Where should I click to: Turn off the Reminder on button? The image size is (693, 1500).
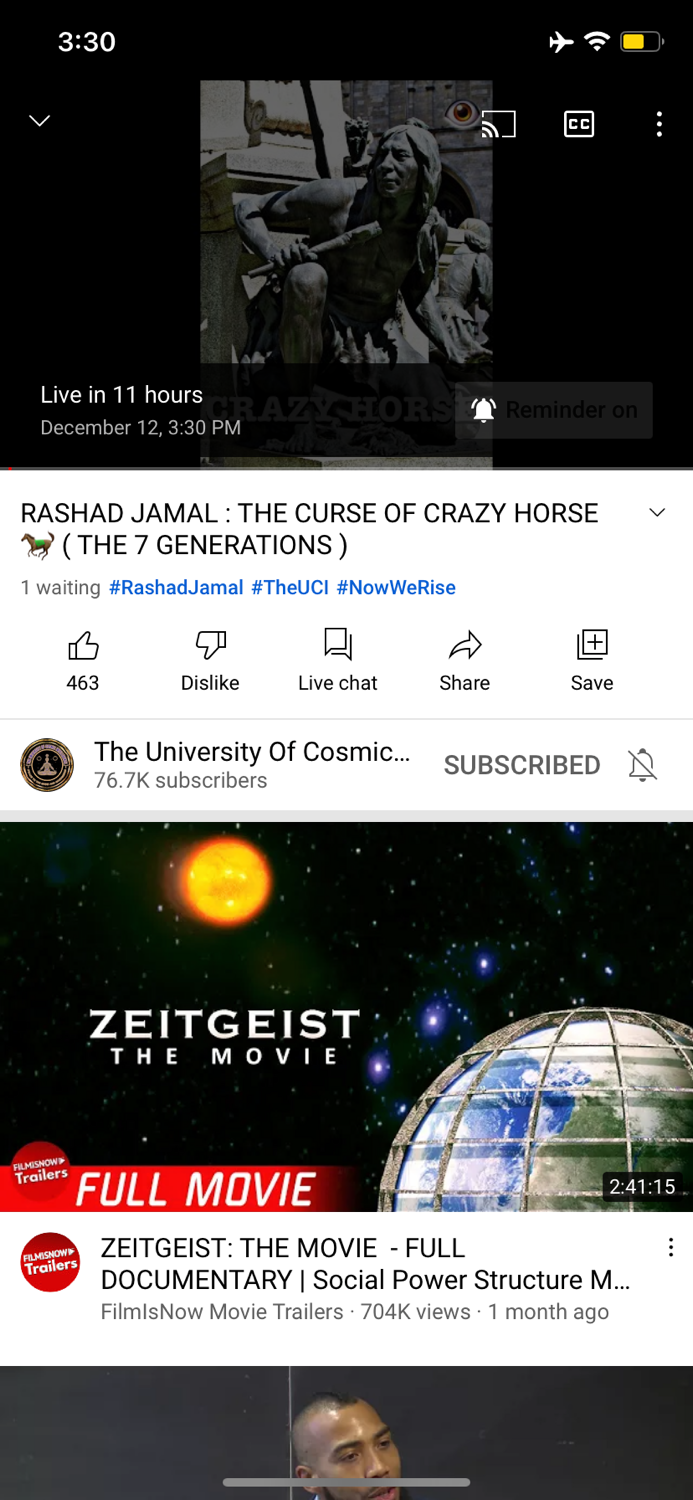pos(554,410)
